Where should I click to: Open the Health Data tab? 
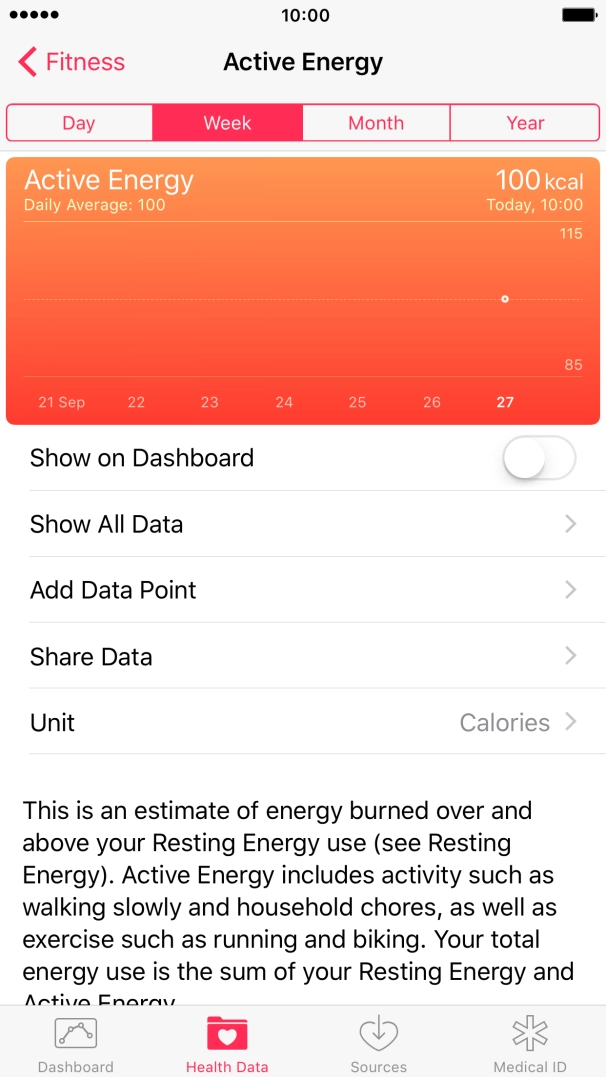click(x=227, y=1044)
